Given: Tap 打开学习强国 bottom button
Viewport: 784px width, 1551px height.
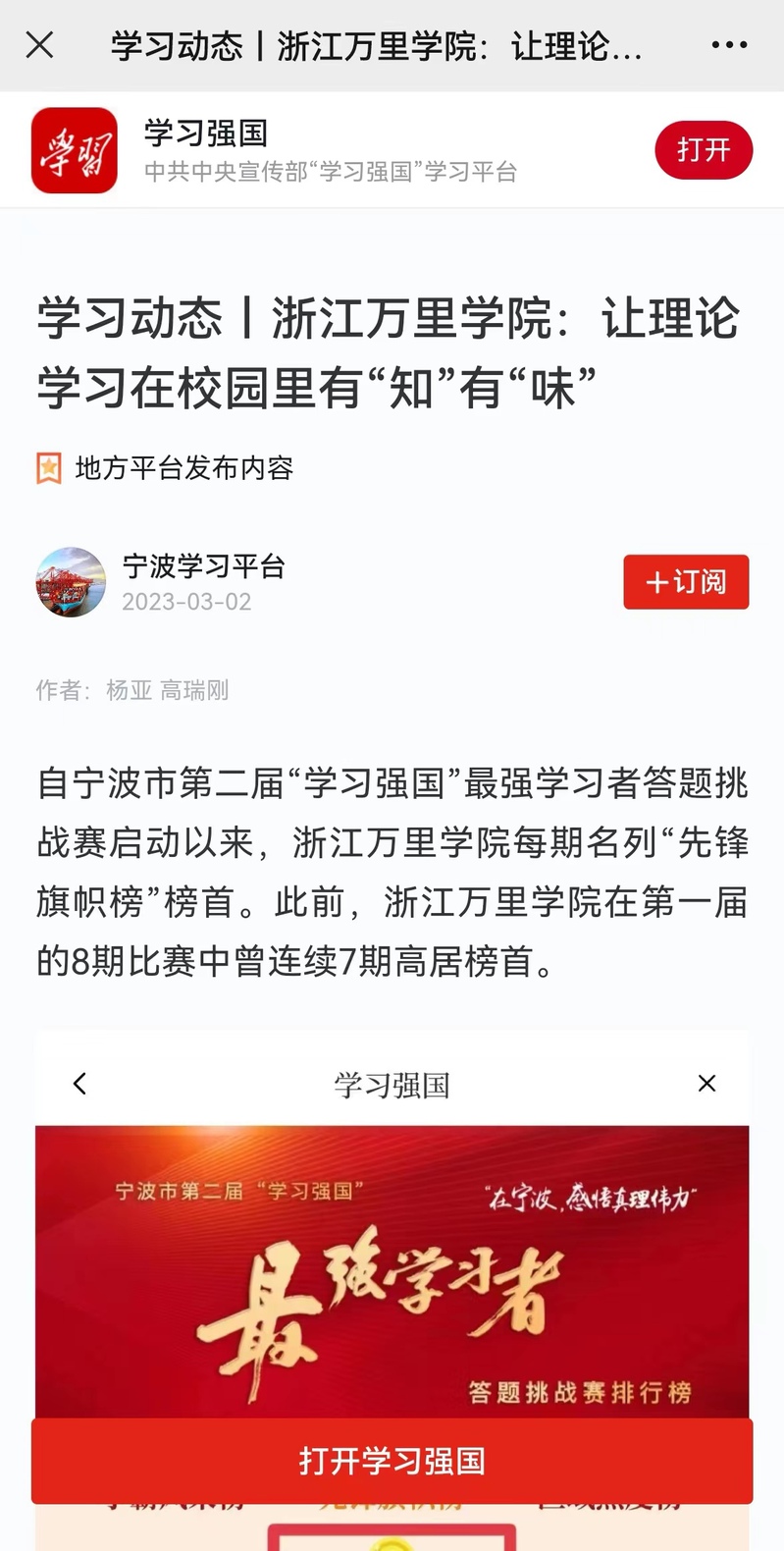Looking at the screenshot, I should pyautogui.click(x=392, y=1461).
